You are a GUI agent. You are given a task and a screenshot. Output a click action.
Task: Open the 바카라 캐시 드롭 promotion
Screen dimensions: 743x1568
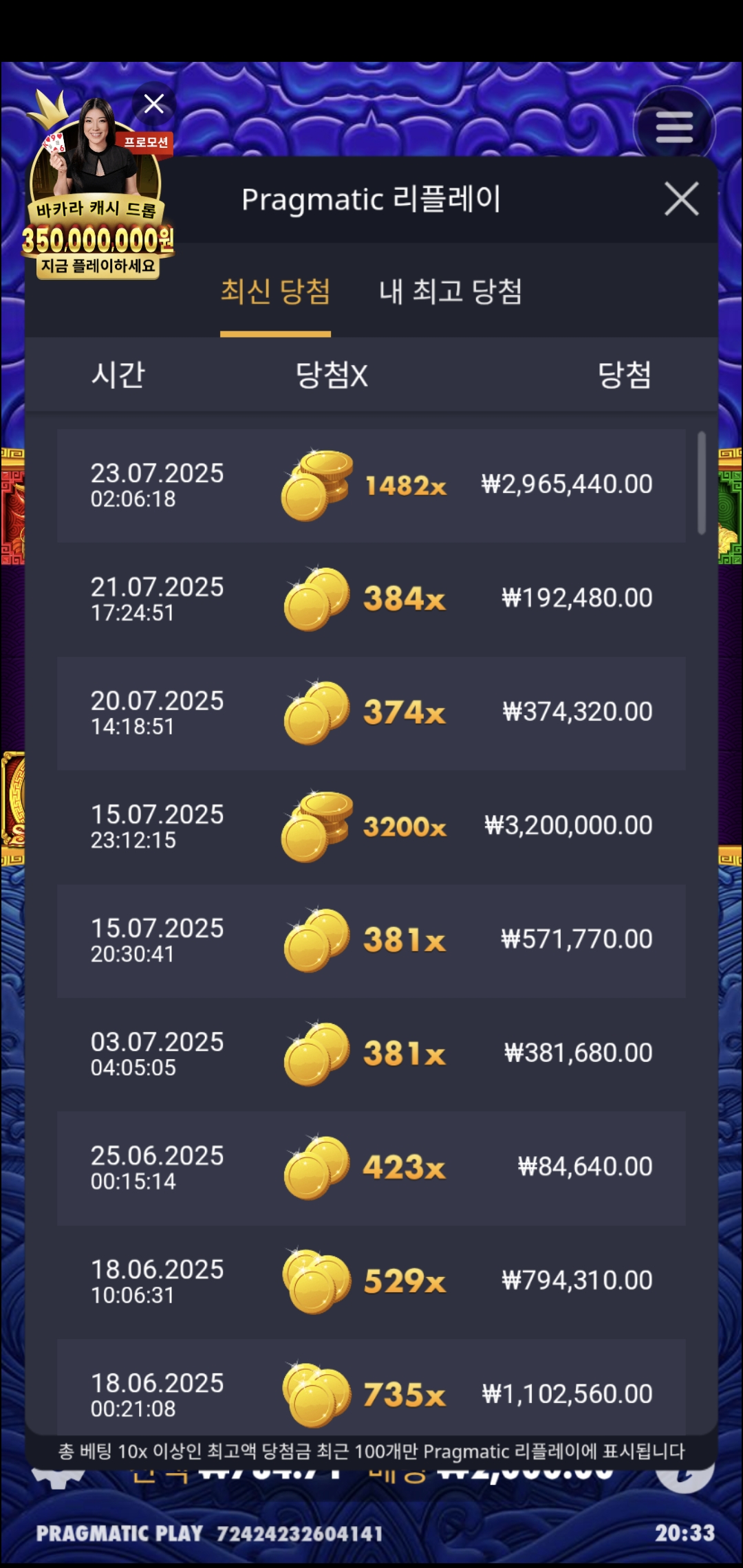pos(96,206)
